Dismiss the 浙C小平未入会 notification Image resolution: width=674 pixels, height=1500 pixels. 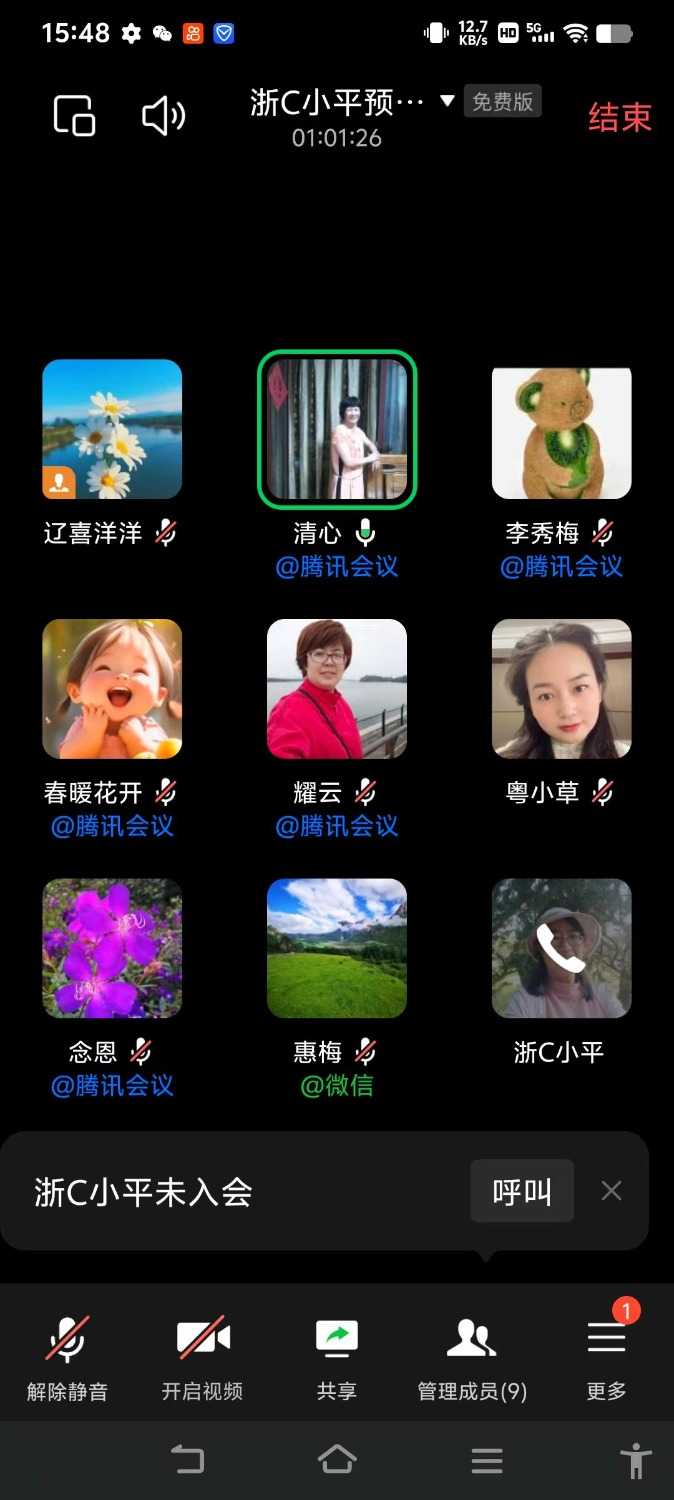pos(611,1191)
